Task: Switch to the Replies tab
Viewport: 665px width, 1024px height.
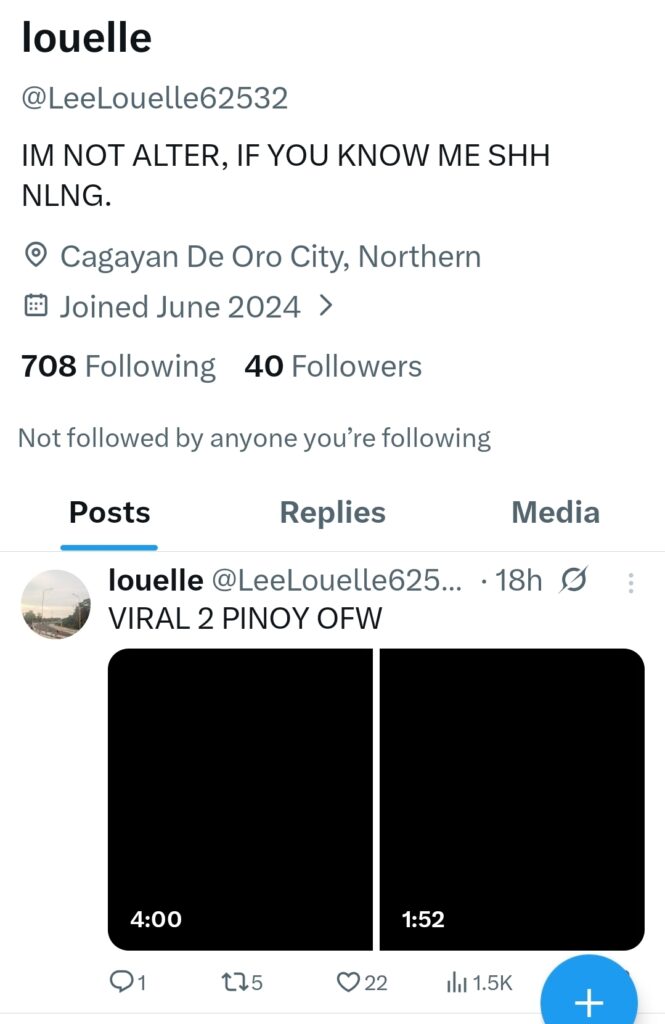Action: 332,513
